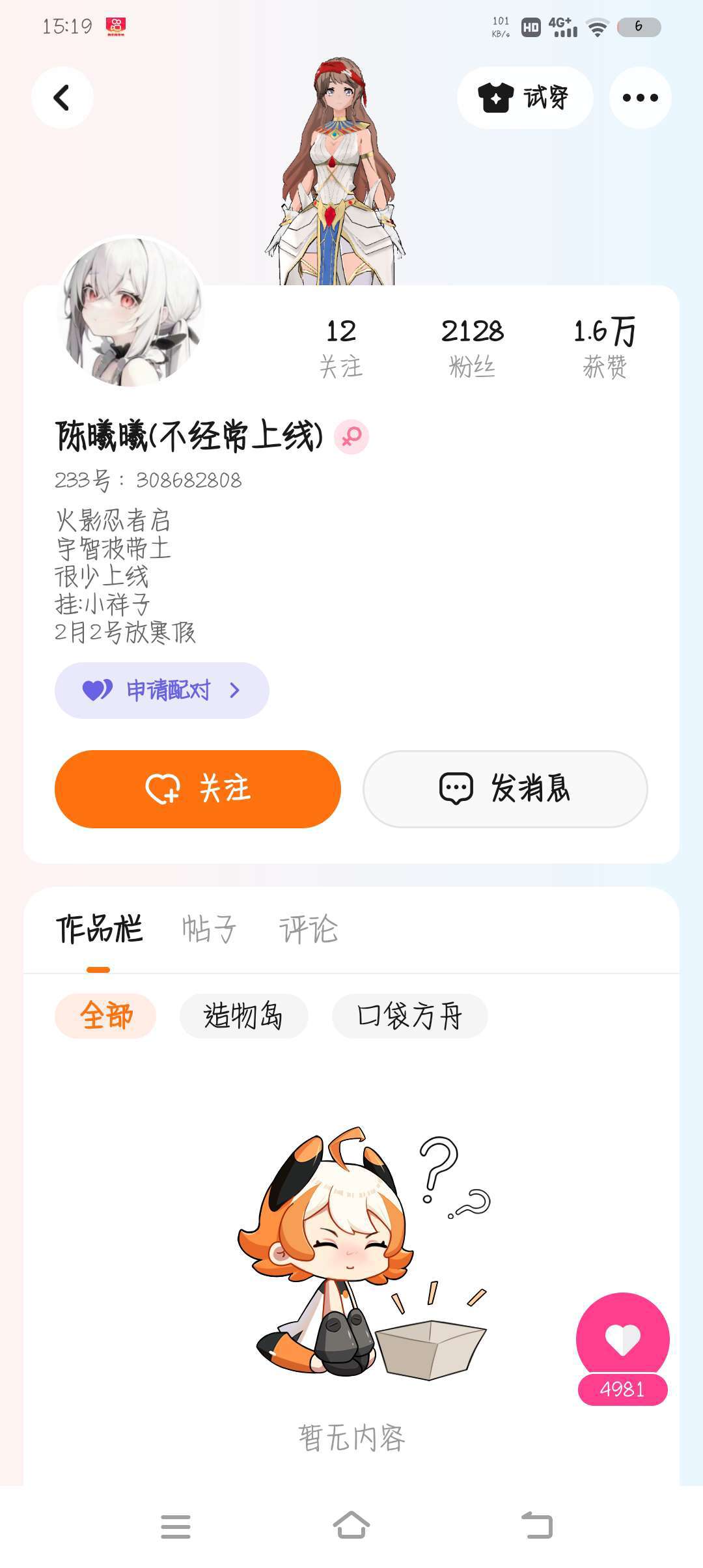Tap the pink heart like button
Image resolution: width=703 pixels, height=1568 pixels.
[x=622, y=1339]
